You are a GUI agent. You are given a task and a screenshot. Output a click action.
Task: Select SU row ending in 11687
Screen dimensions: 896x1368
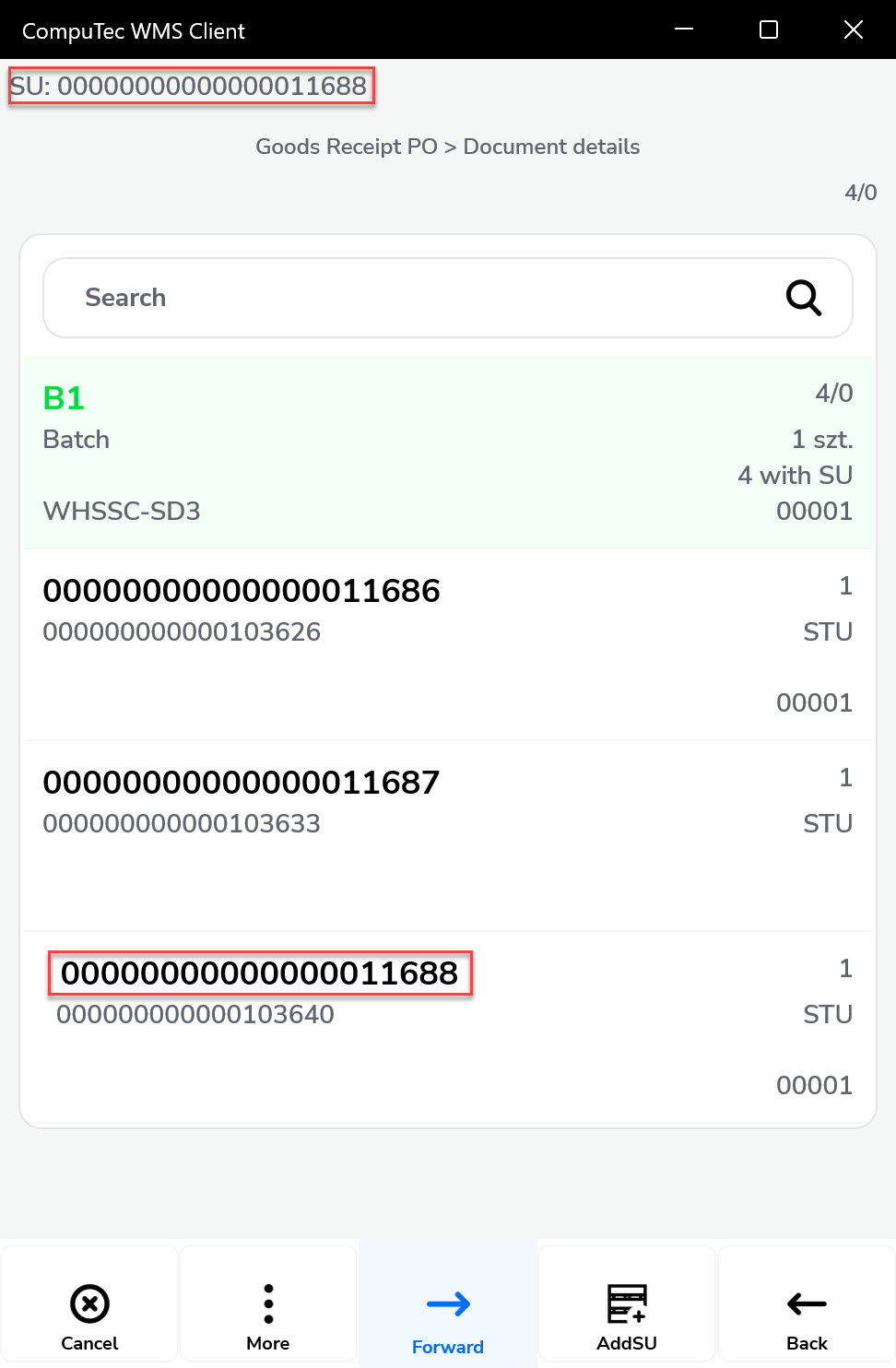click(448, 835)
